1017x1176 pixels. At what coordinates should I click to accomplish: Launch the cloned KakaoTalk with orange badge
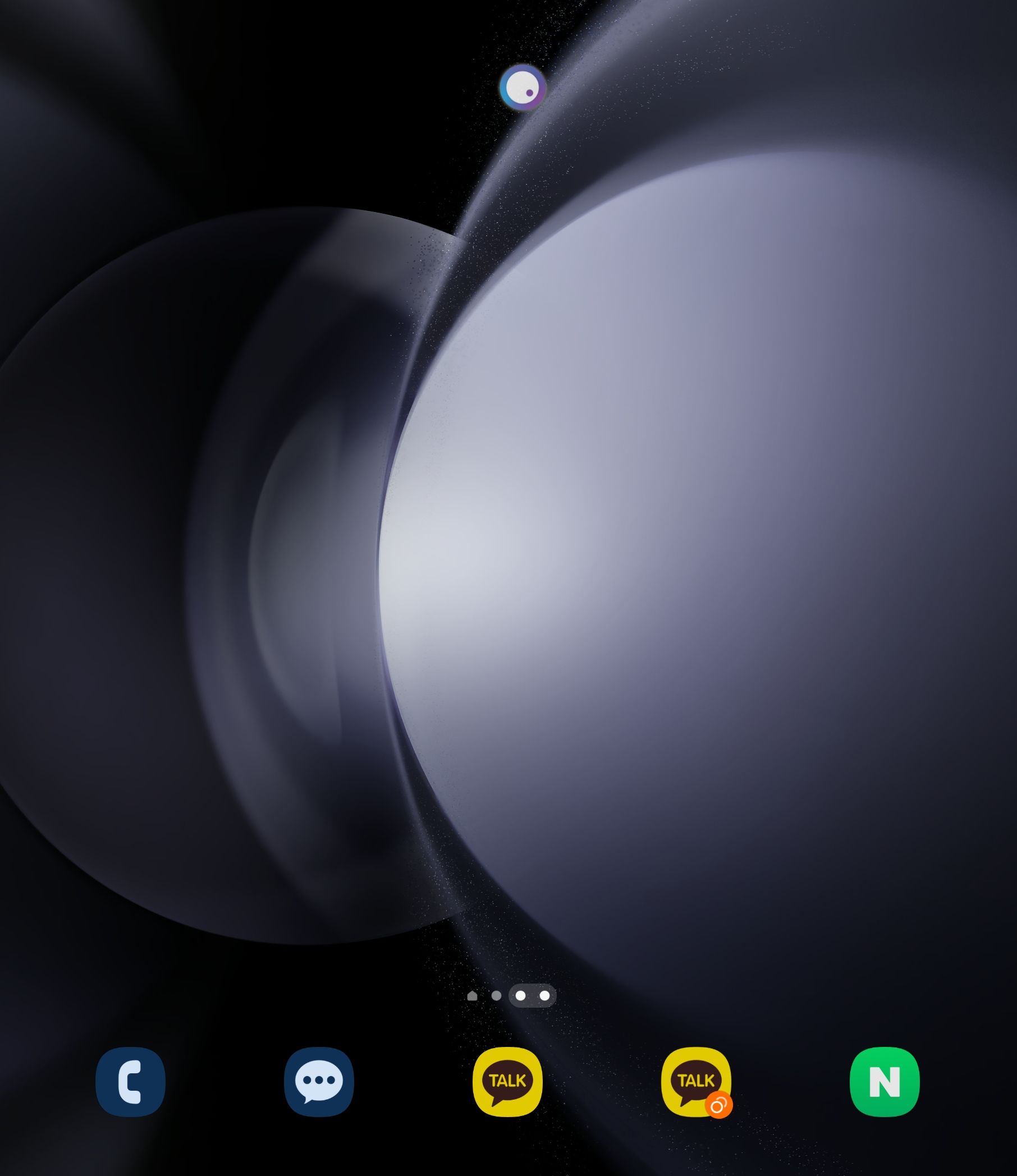pos(695,1081)
